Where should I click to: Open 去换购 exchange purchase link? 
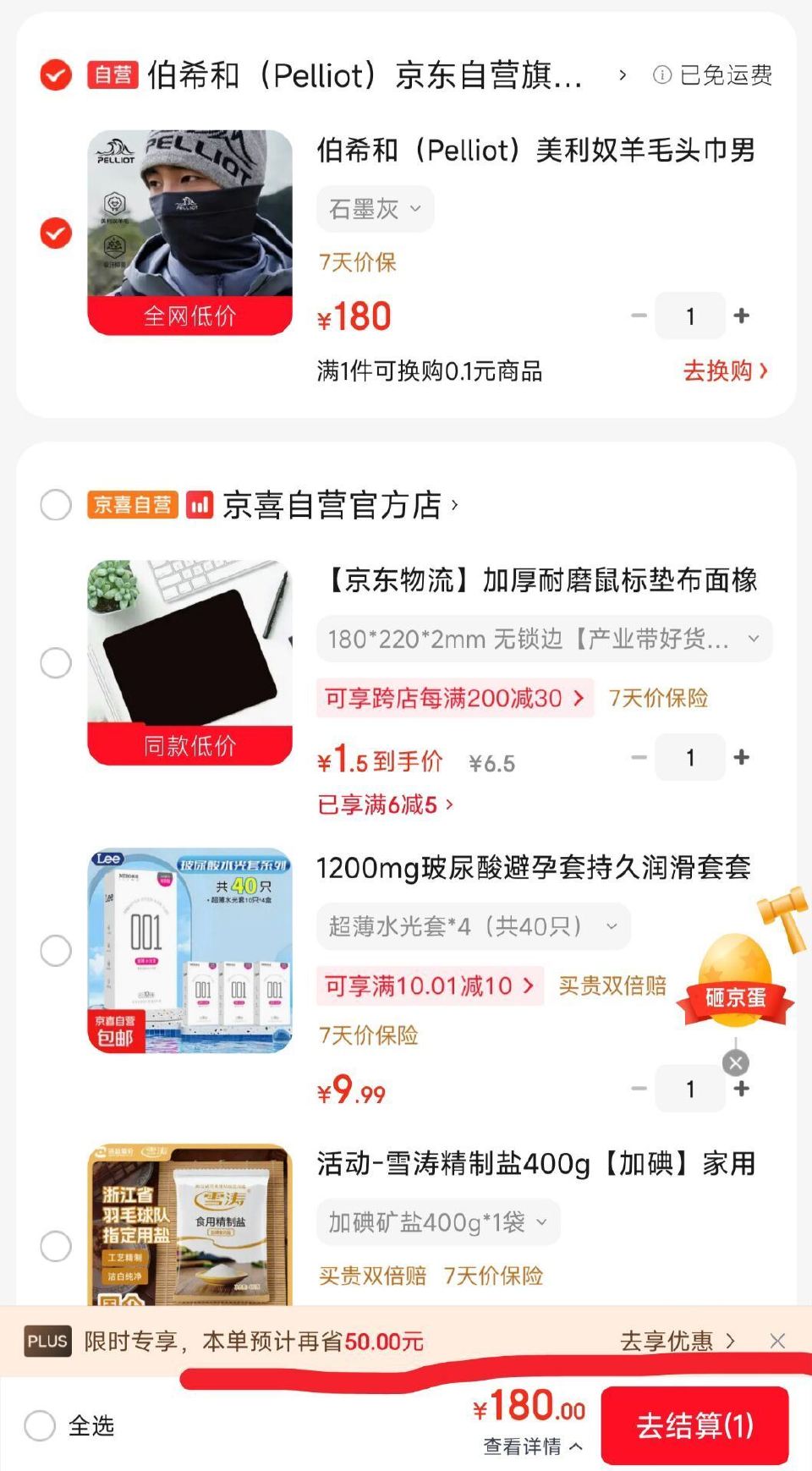click(x=724, y=370)
